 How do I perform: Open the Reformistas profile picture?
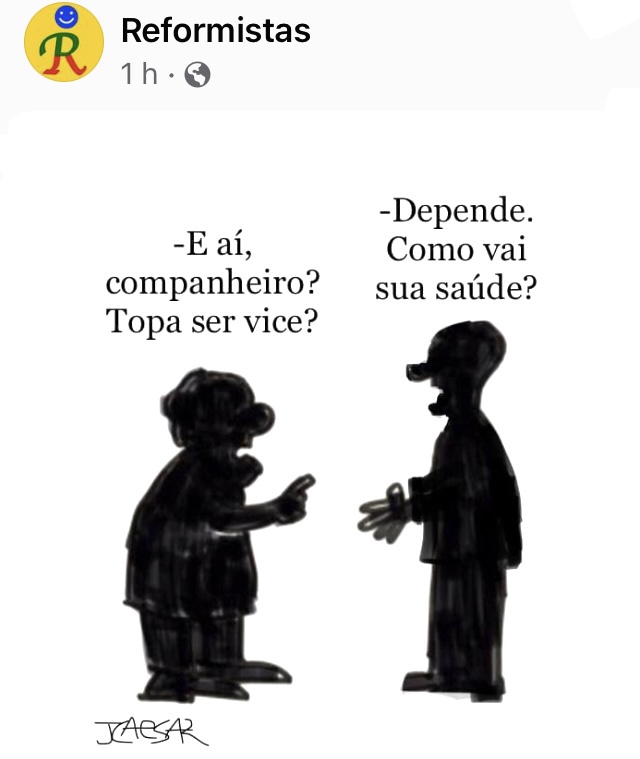click(x=64, y=42)
